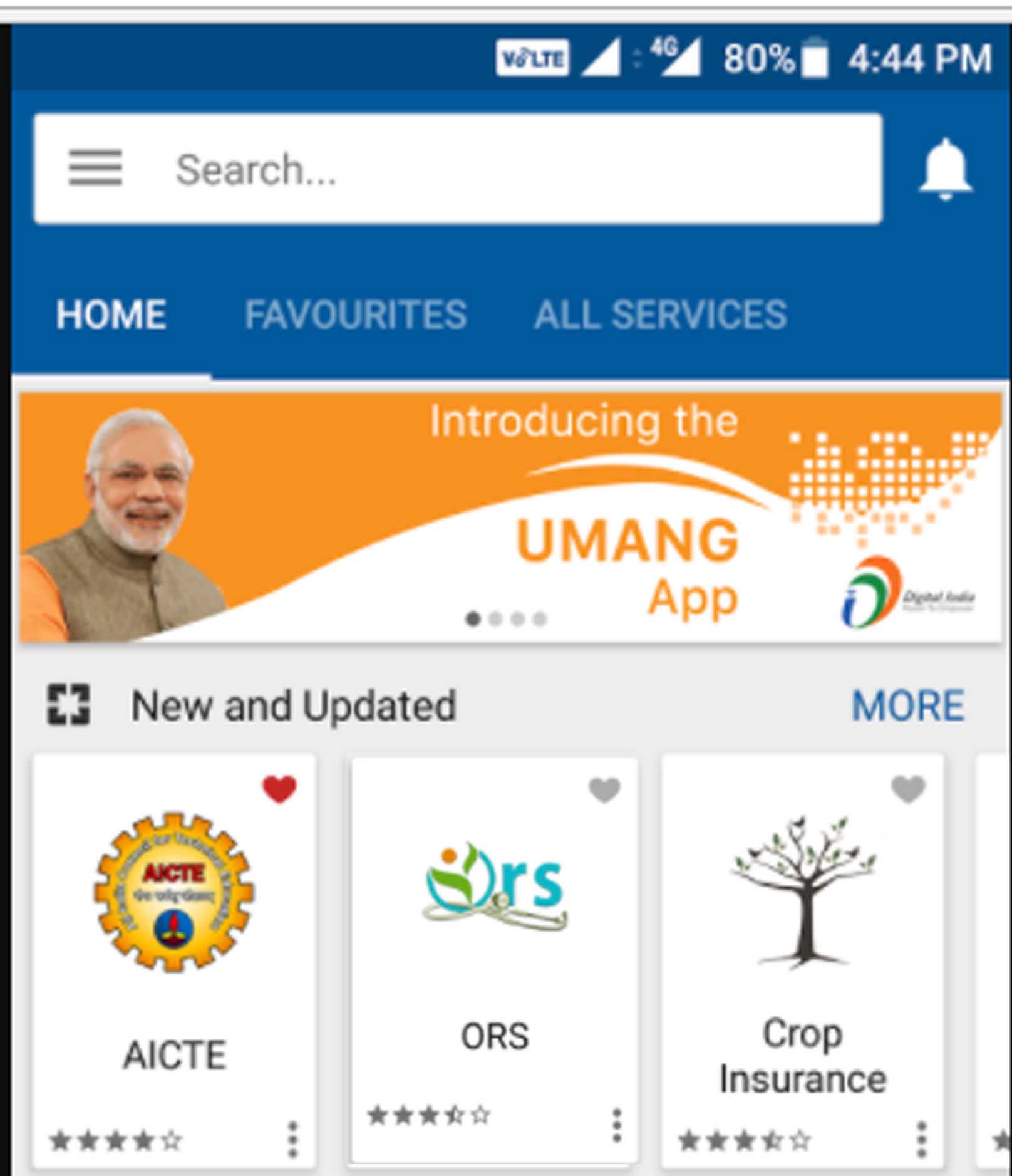
Task: Open the AICTE service card
Action: (x=174, y=940)
